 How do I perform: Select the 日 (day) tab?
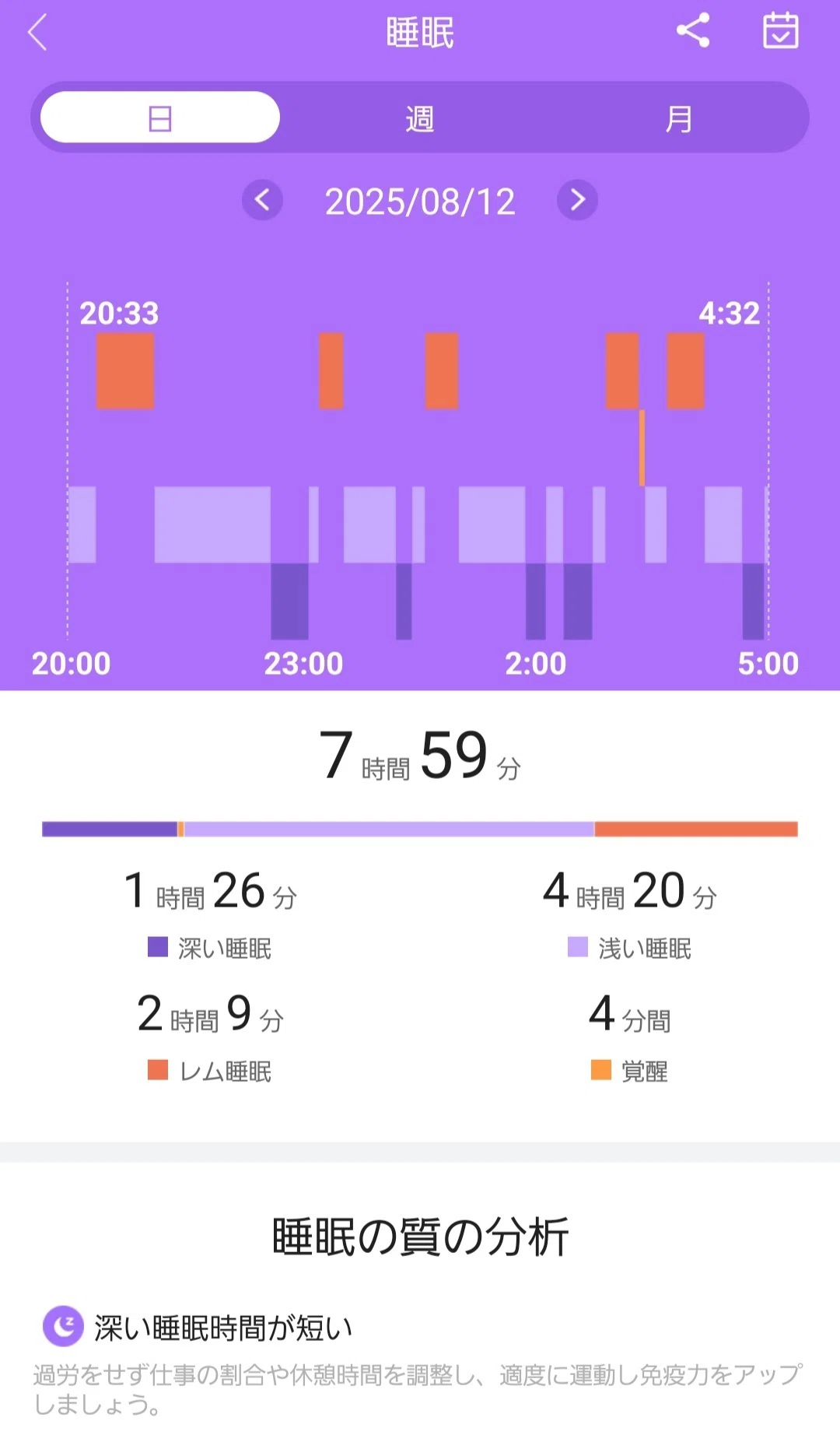160,118
